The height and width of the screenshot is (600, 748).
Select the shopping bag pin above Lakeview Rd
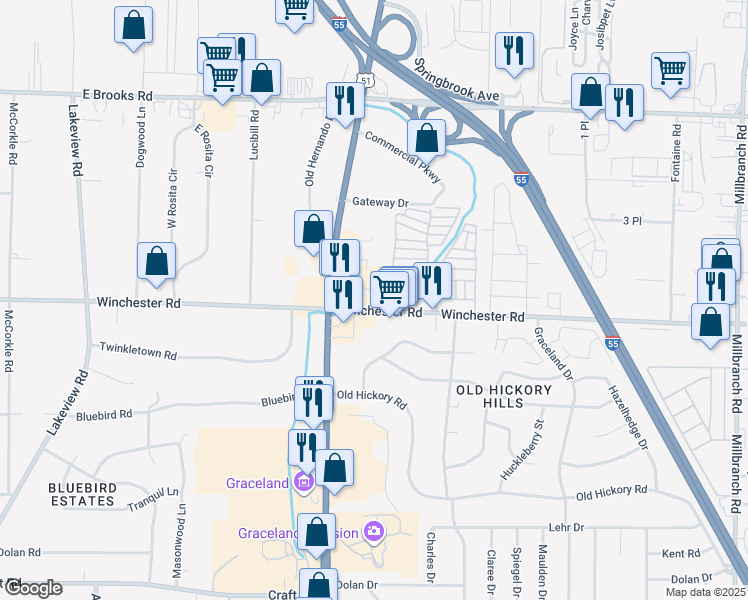tap(133, 26)
